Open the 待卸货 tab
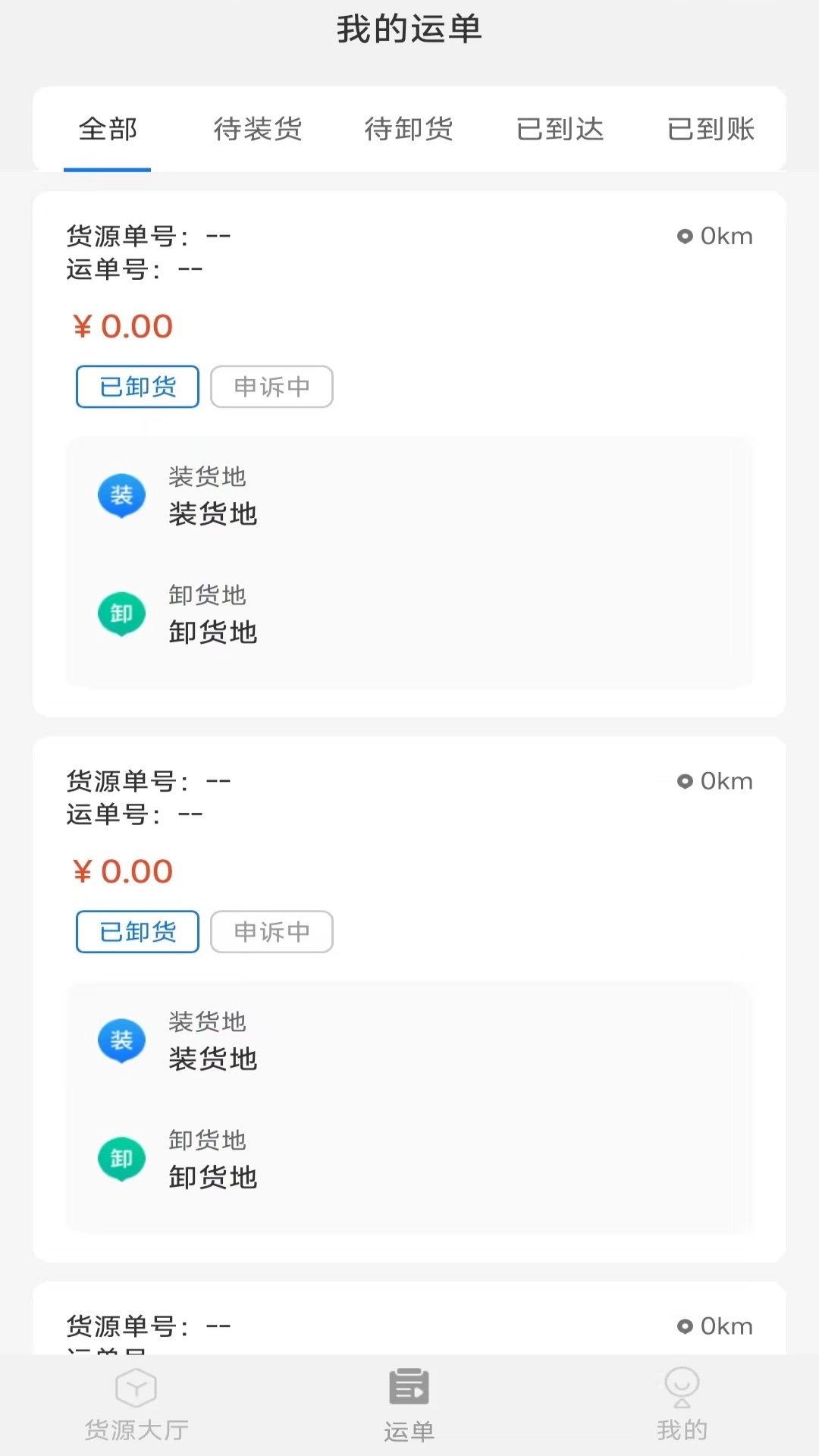The width and height of the screenshot is (819, 1456). pos(408,129)
